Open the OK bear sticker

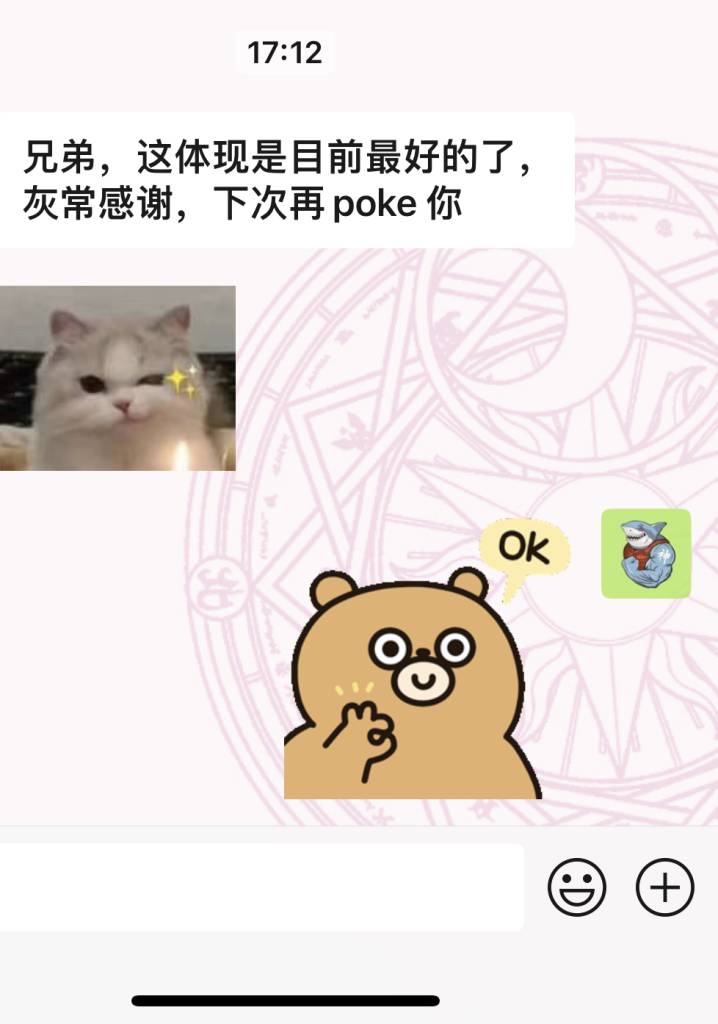[x=415, y=680]
